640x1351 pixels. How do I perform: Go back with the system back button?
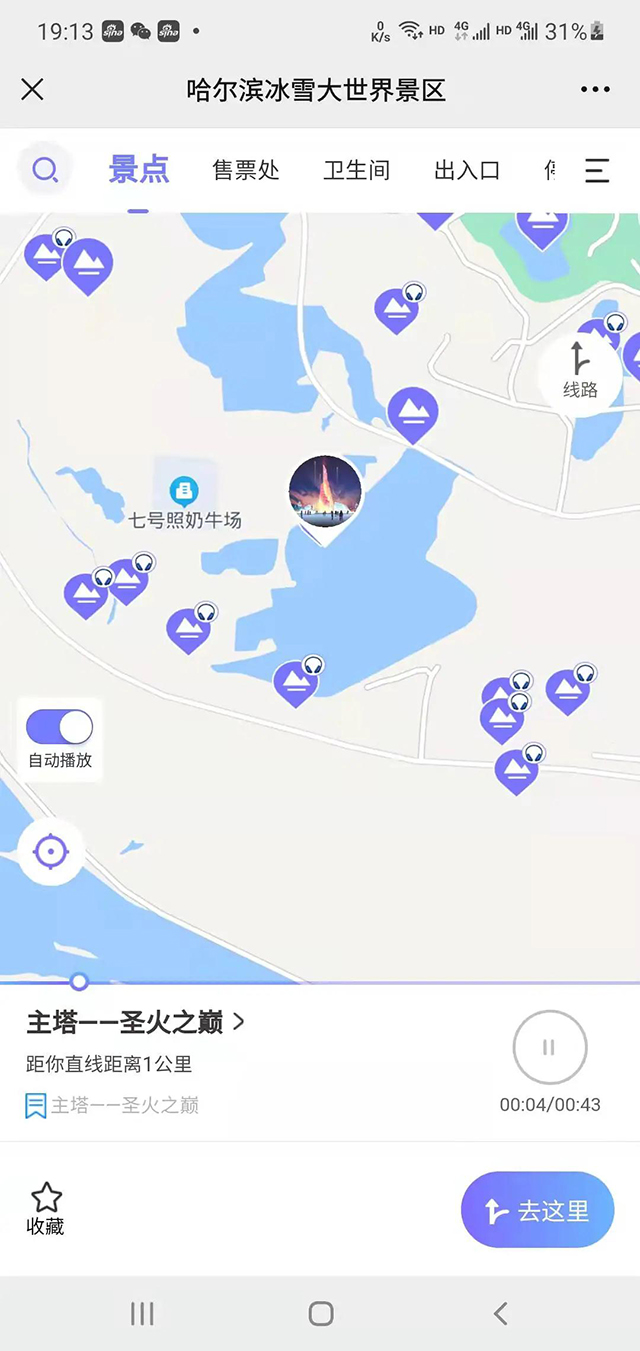[501, 1313]
